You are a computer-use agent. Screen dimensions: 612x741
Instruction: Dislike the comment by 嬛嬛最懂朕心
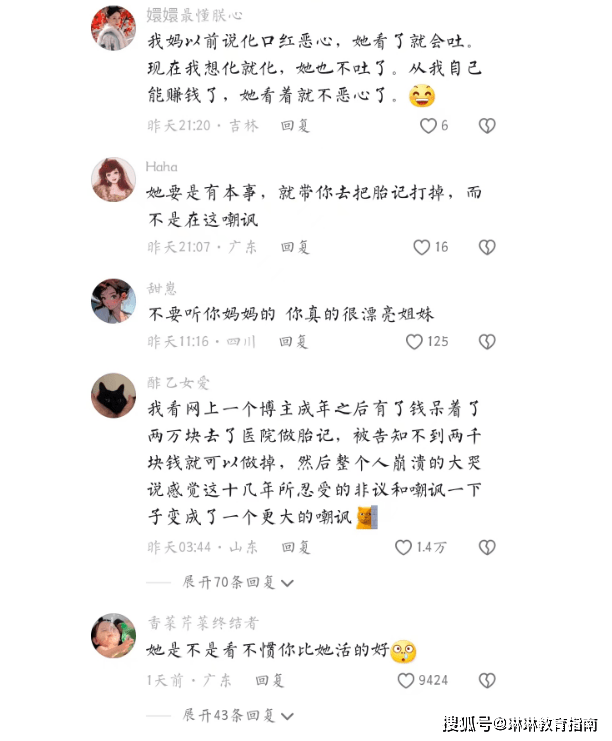(x=486, y=126)
